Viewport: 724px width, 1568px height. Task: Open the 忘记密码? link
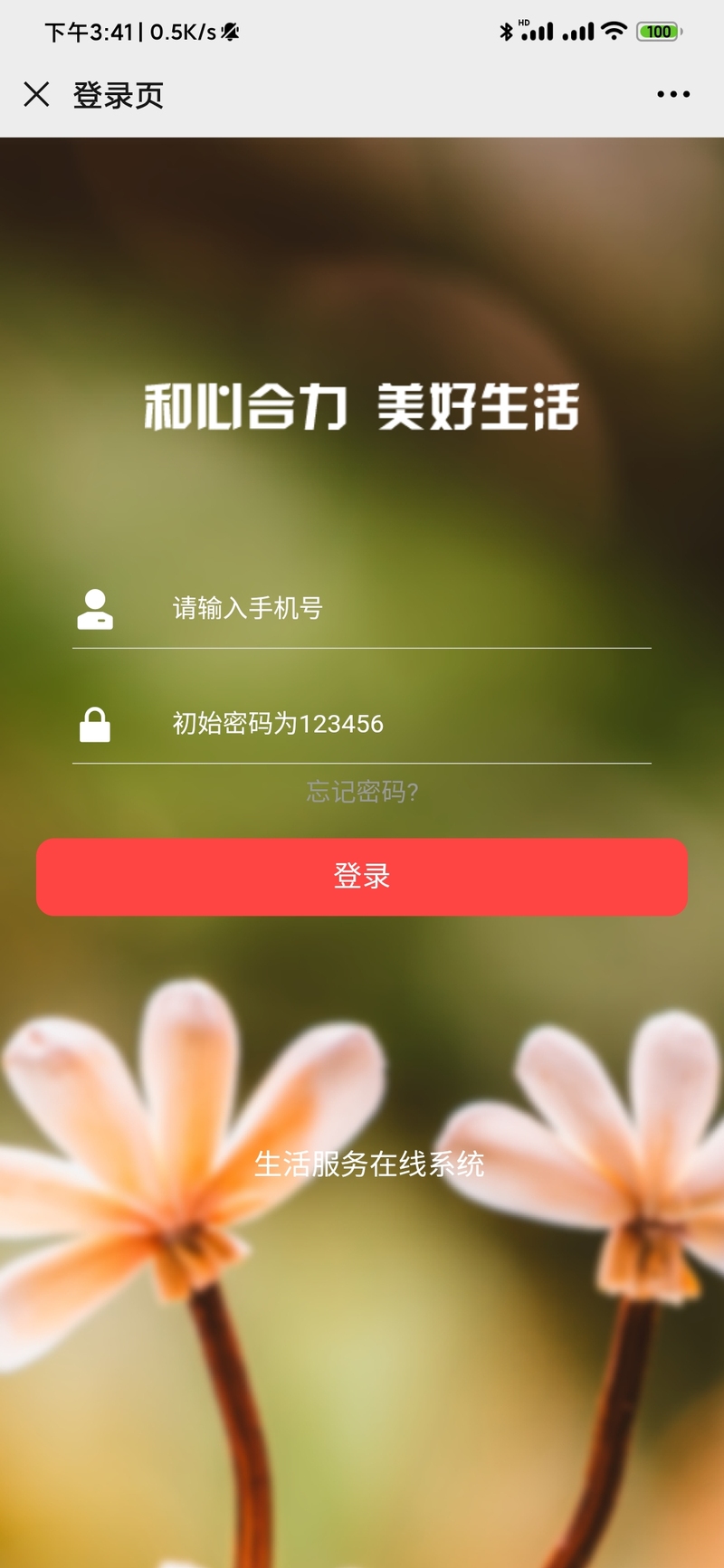(x=362, y=792)
